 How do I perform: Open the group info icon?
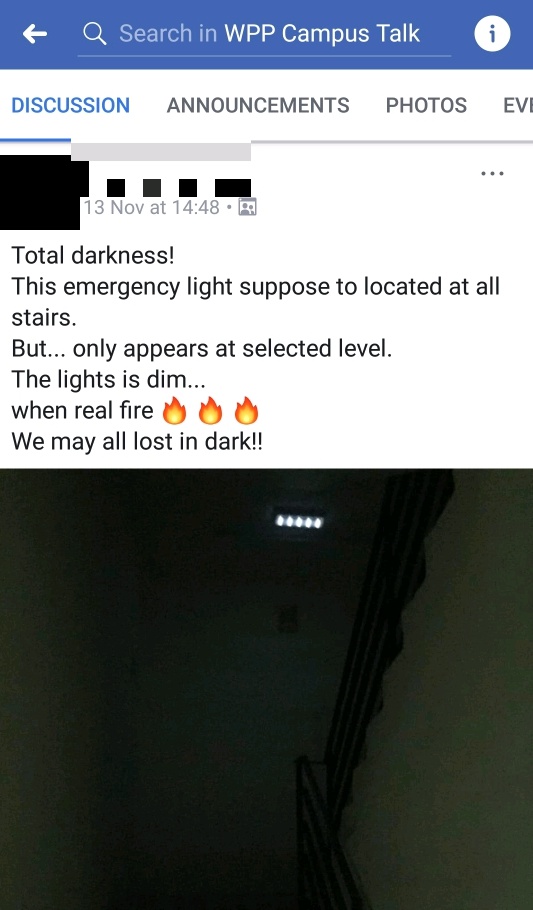coord(492,34)
